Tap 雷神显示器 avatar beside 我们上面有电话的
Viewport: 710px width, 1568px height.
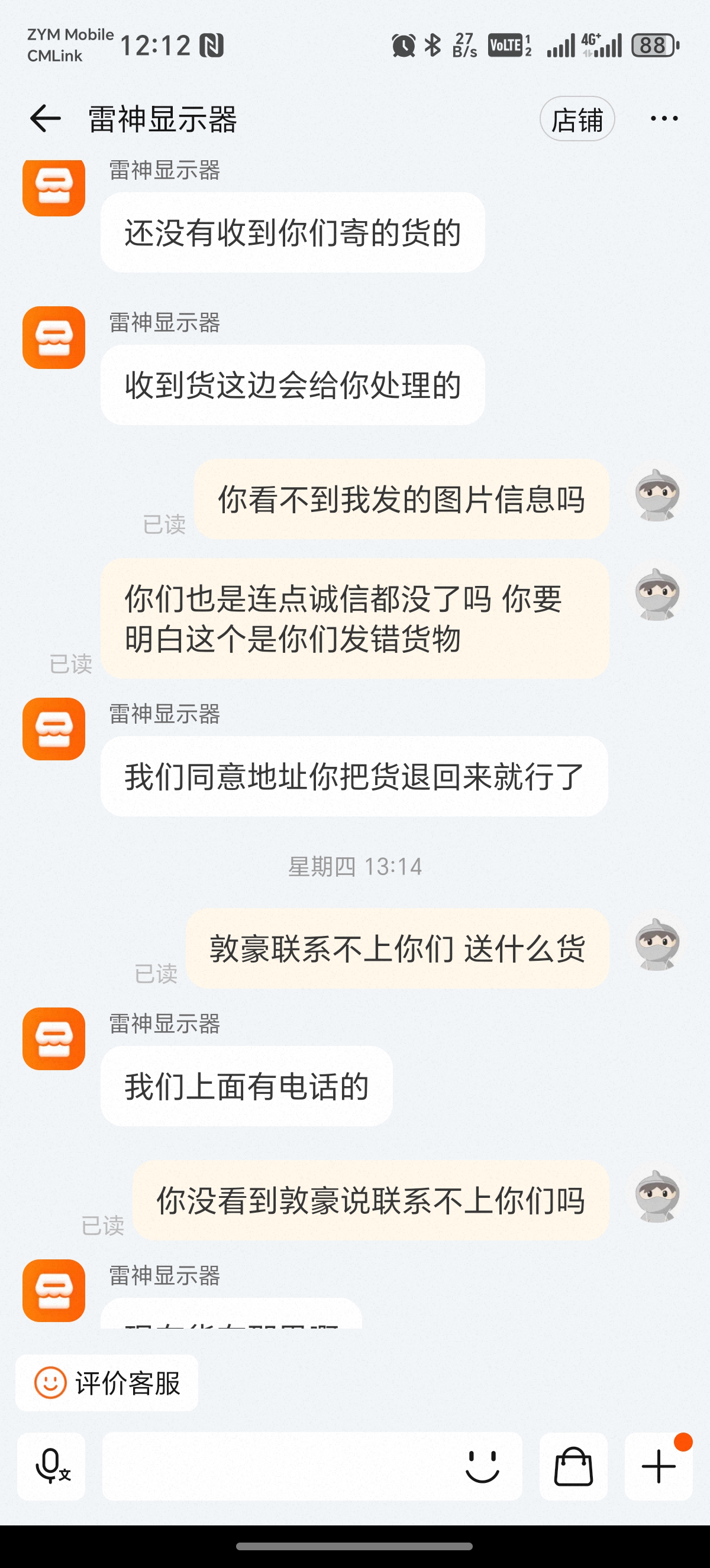click(x=54, y=1038)
